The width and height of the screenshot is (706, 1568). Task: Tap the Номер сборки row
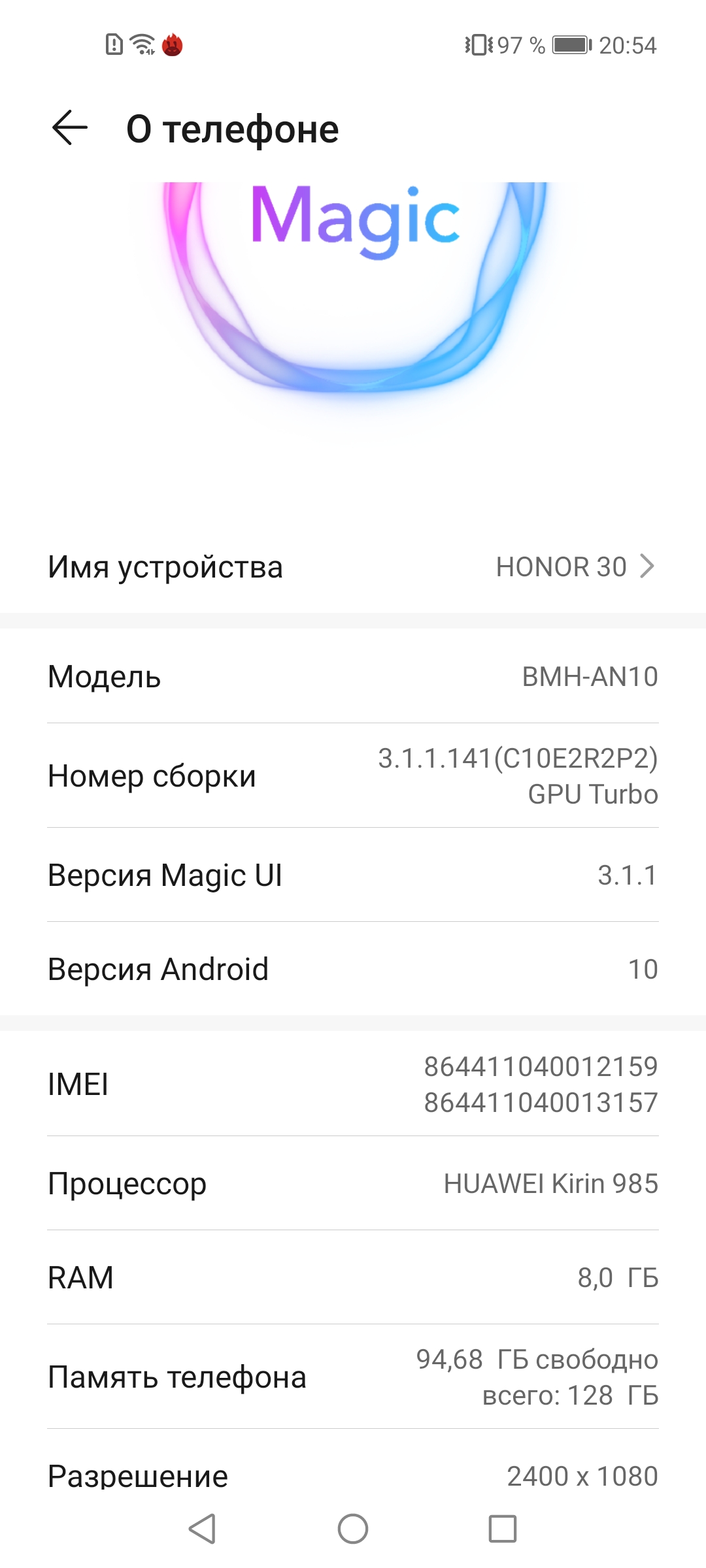pyautogui.click(x=353, y=776)
